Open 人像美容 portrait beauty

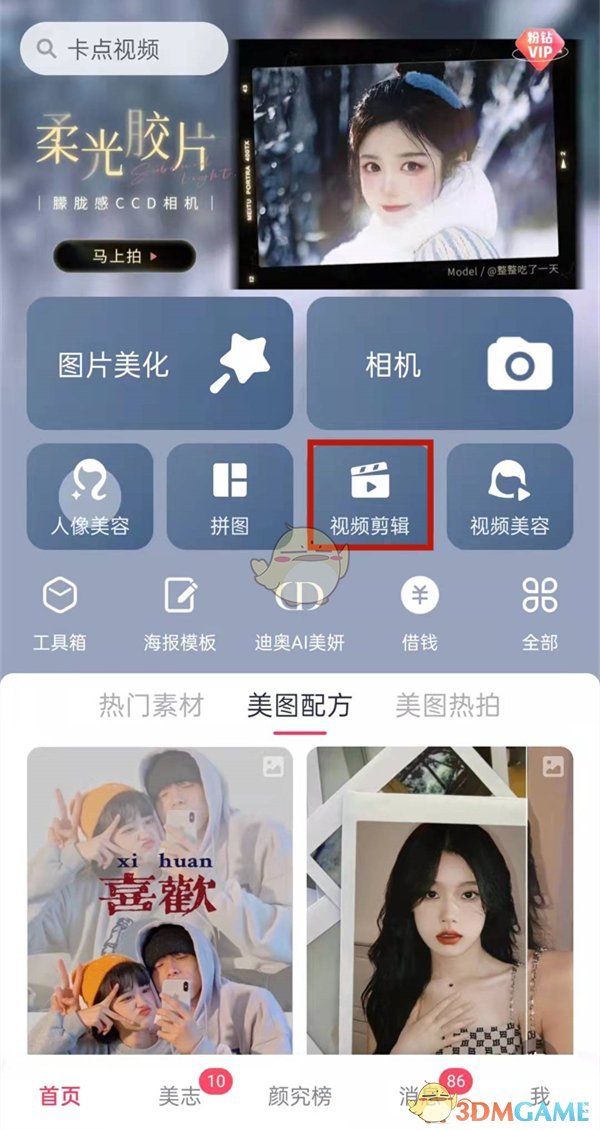tap(90, 497)
